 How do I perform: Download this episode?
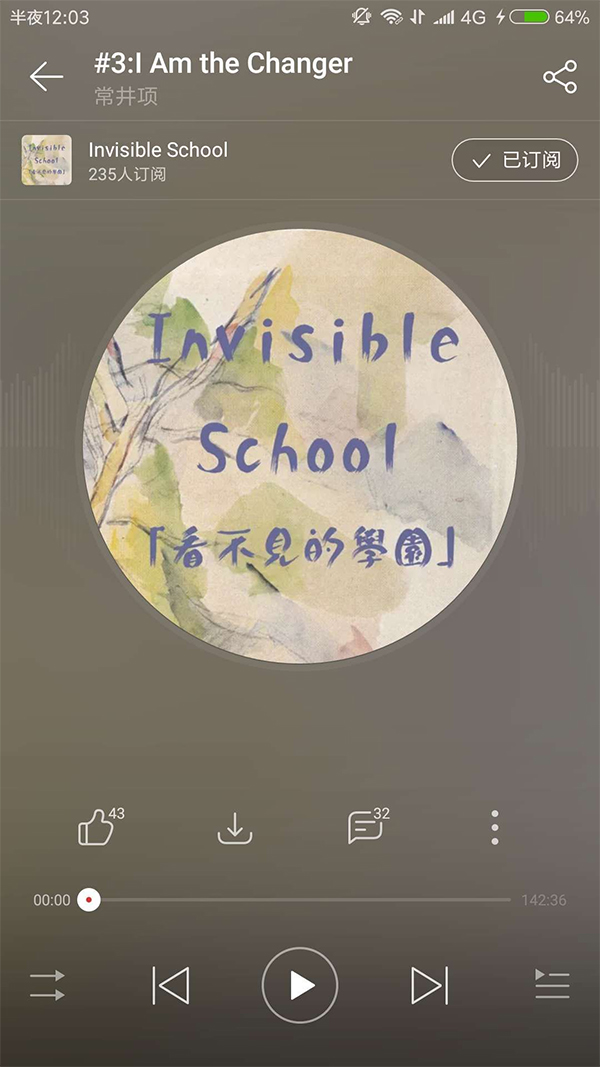[x=235, y=829]
